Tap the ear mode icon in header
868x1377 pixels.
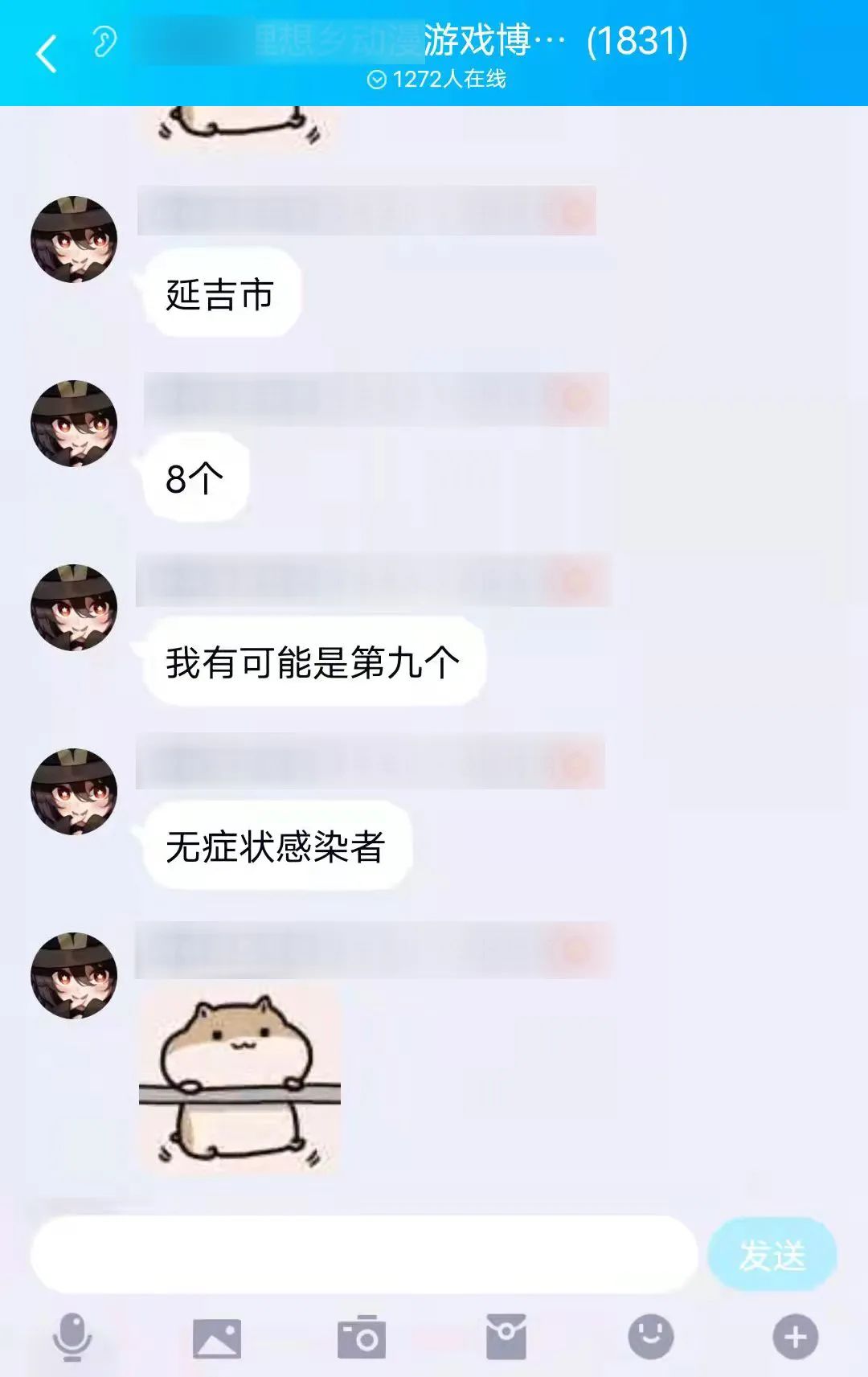coord(104,41)
